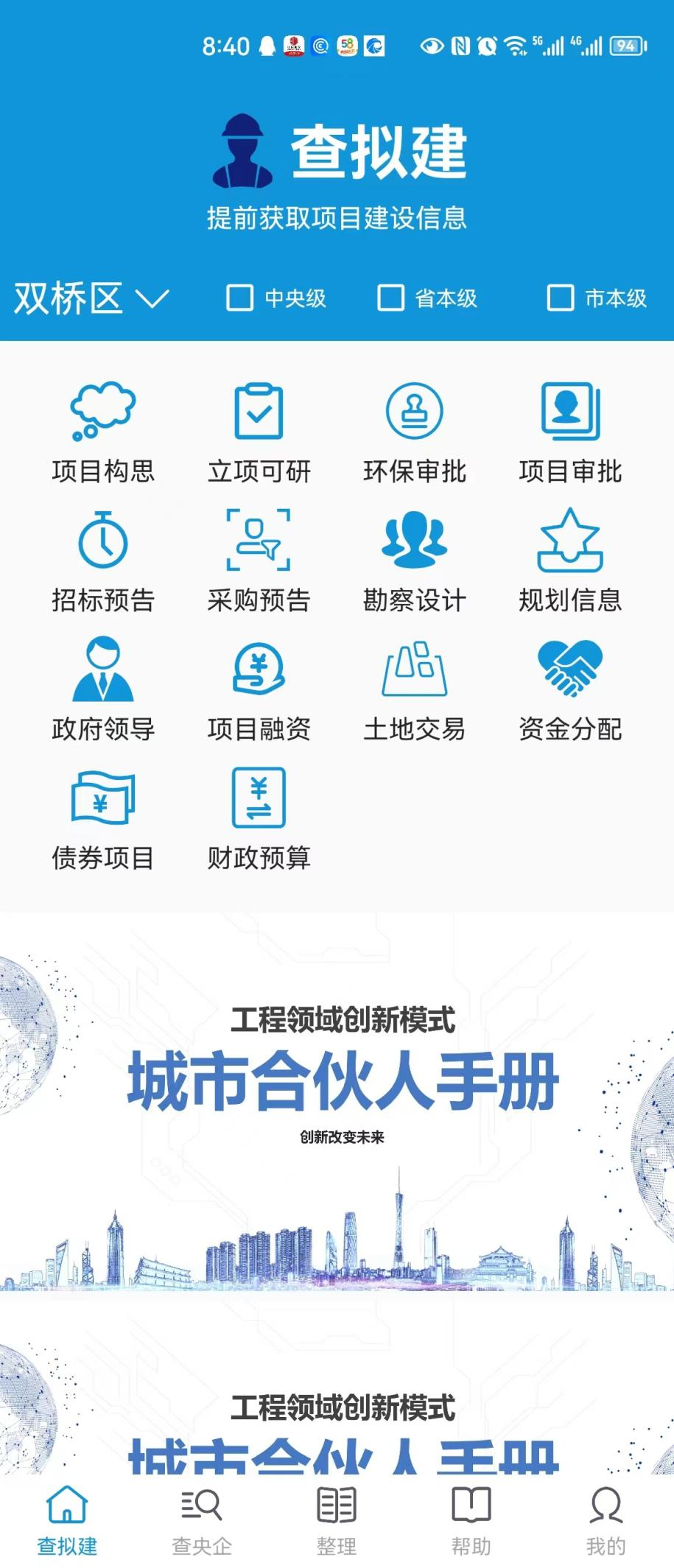Screen dimensions: 674x1568
Task: Open the 我的 profile tab
Action: 605,1520
